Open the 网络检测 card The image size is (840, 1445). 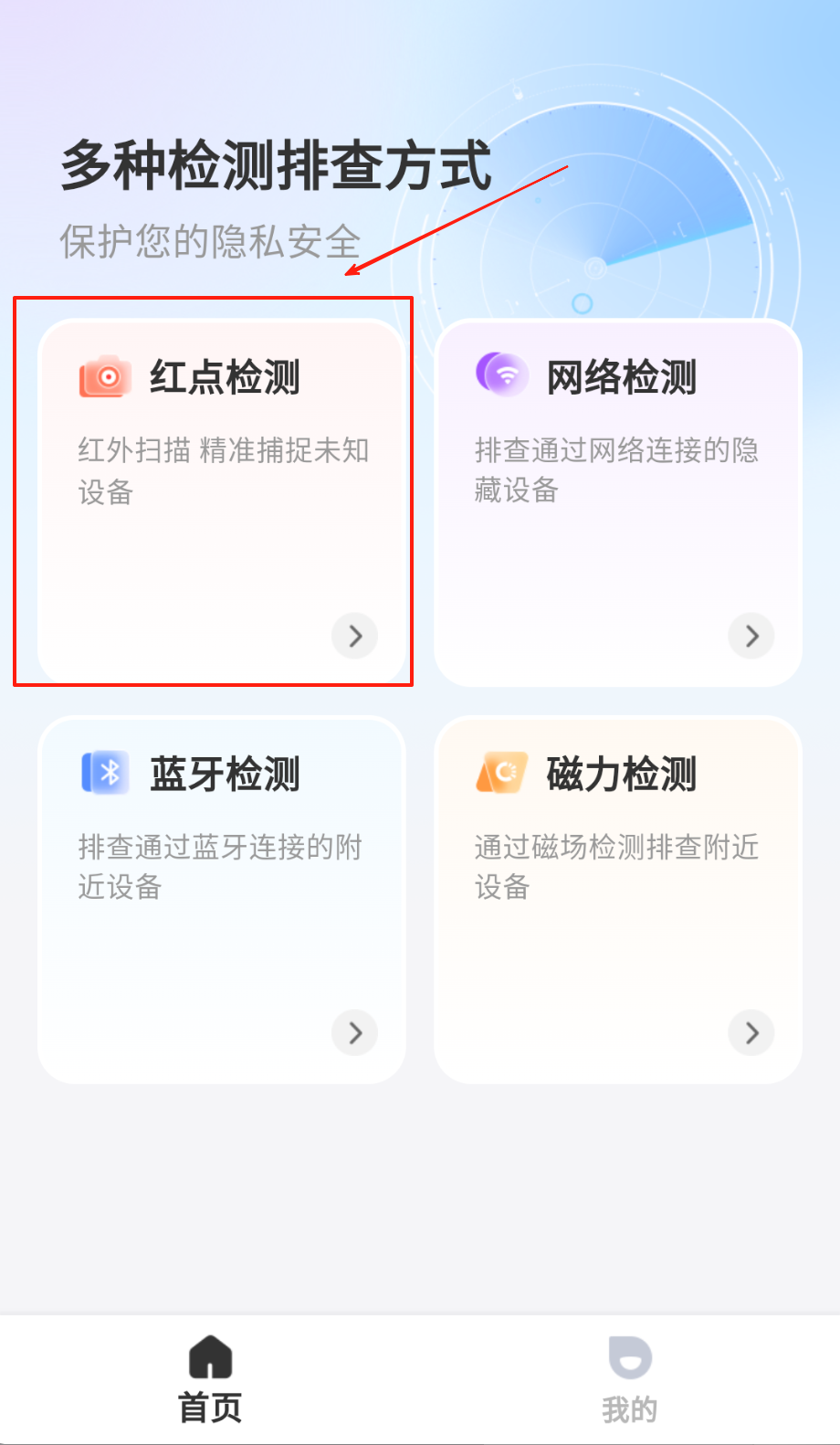click(x=618, y=501)
